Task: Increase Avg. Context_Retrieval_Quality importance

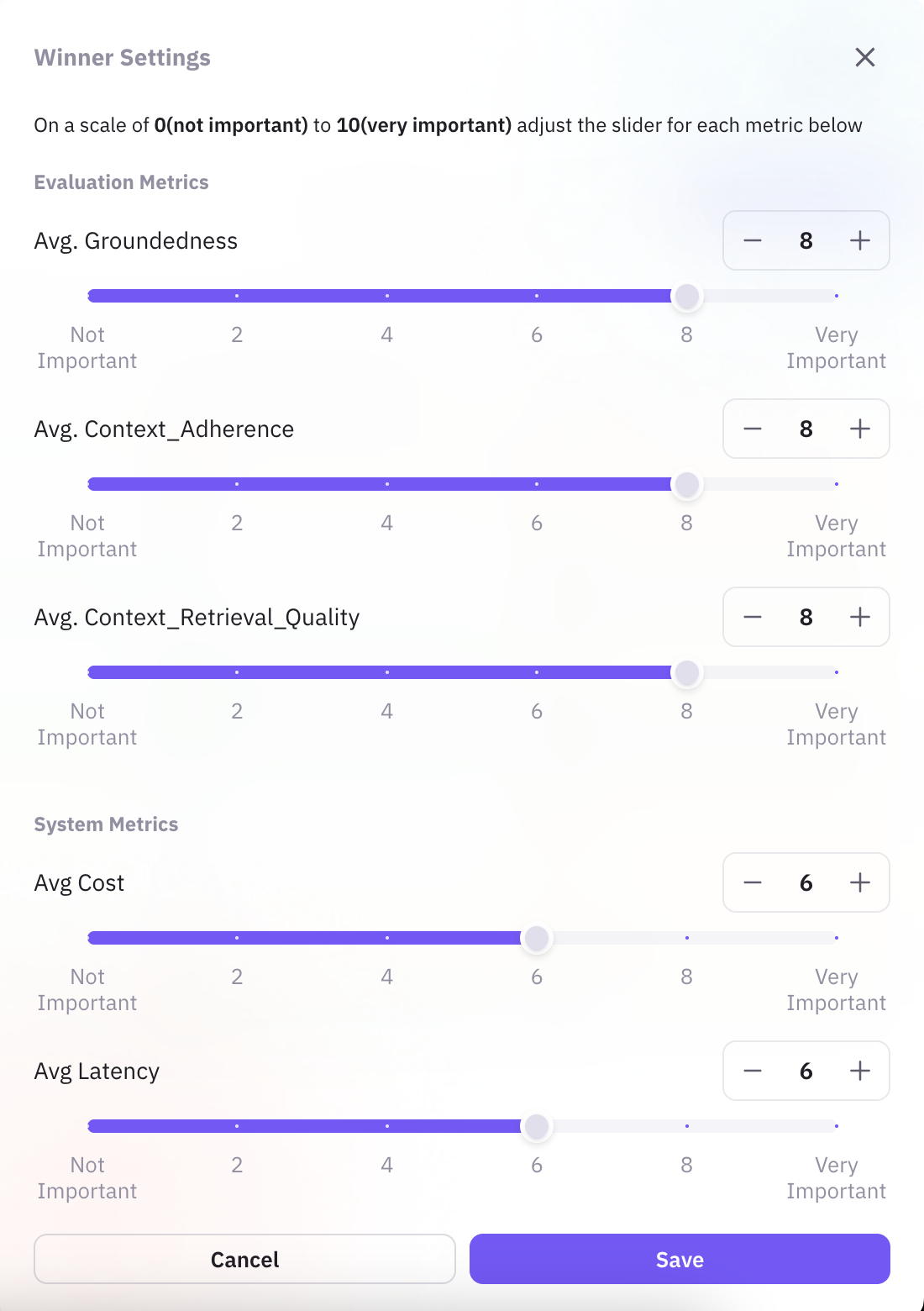Action: click(859, 617)
